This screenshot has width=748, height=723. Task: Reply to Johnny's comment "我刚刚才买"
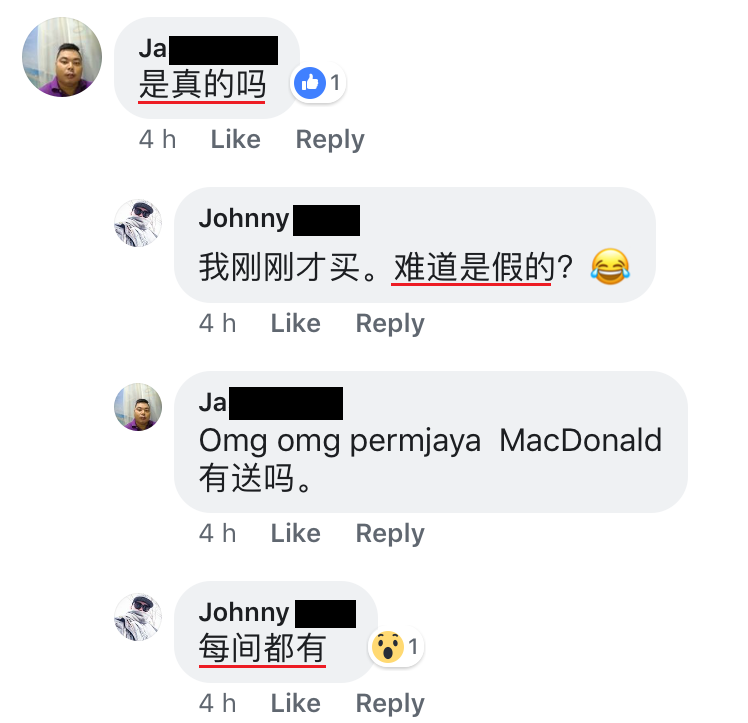390,323
